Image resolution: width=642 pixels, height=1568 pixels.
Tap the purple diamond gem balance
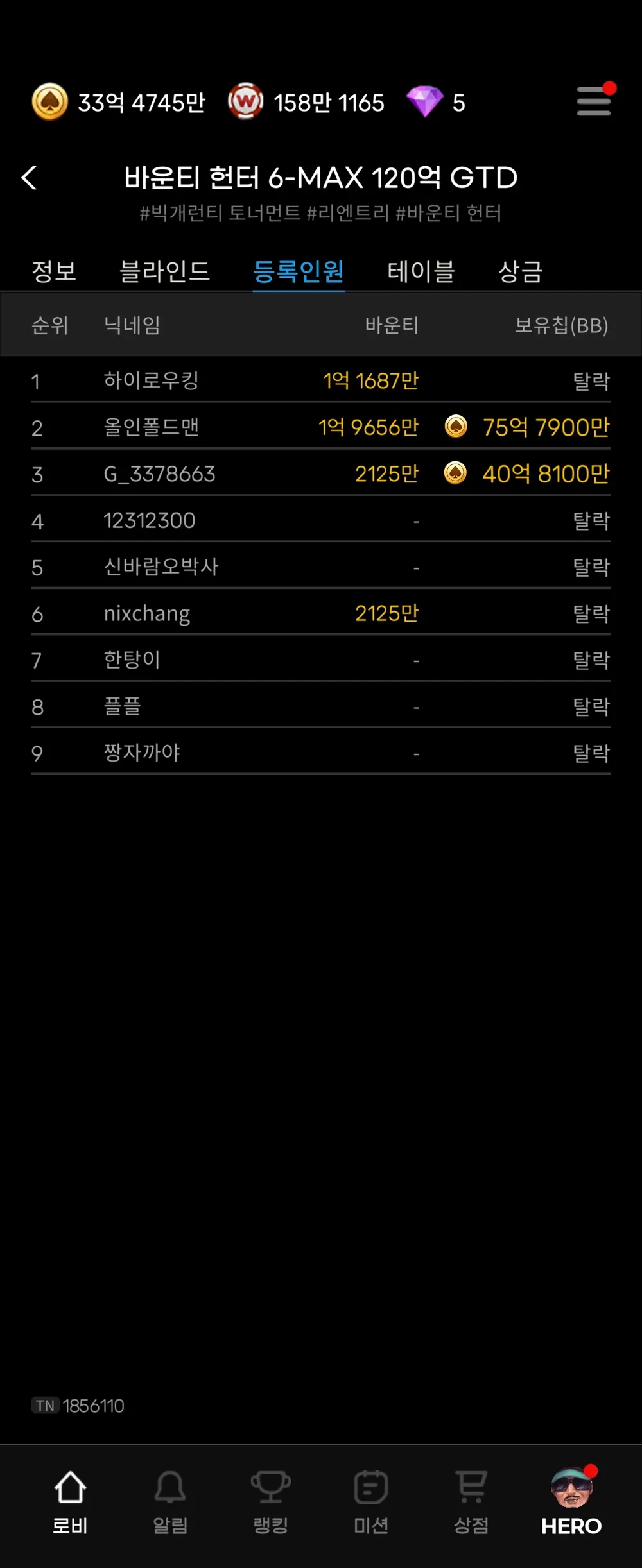pos(436,103)
